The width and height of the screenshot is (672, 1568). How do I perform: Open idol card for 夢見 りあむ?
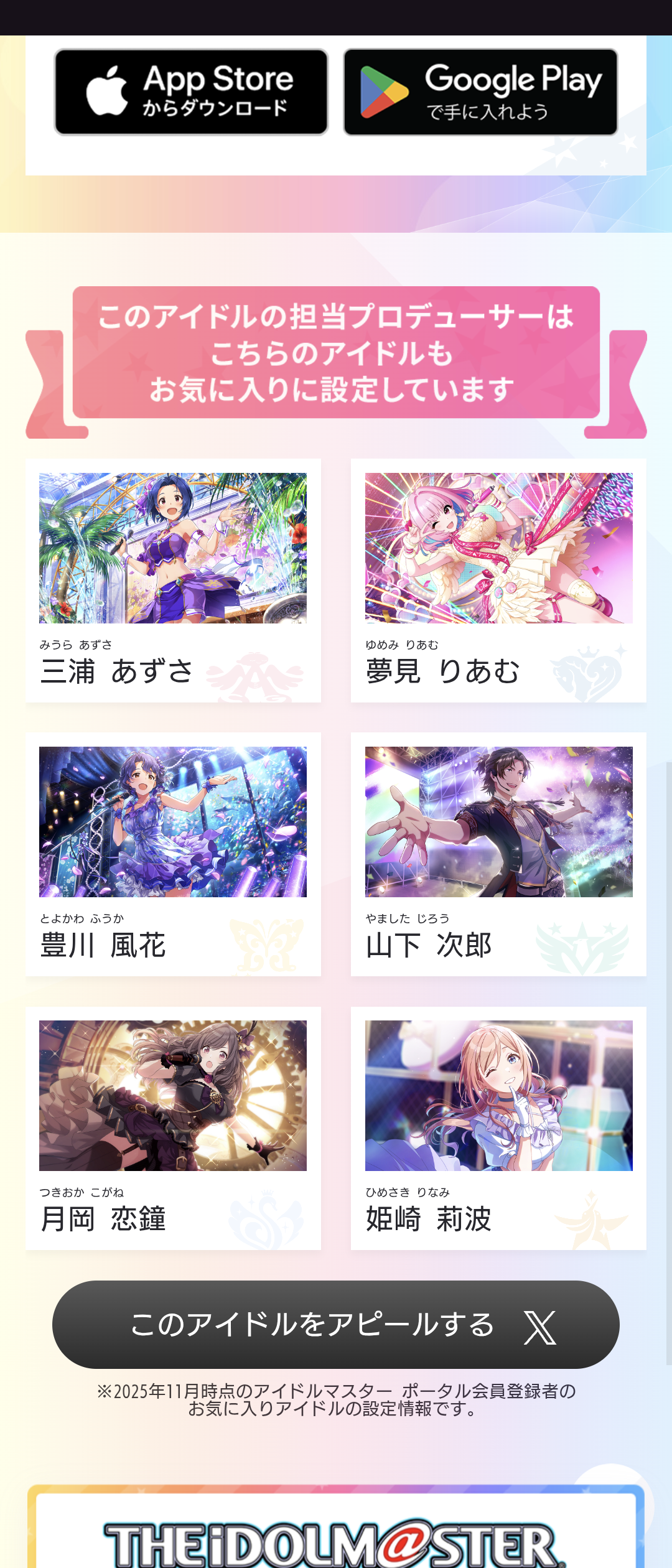coord(498,580)
